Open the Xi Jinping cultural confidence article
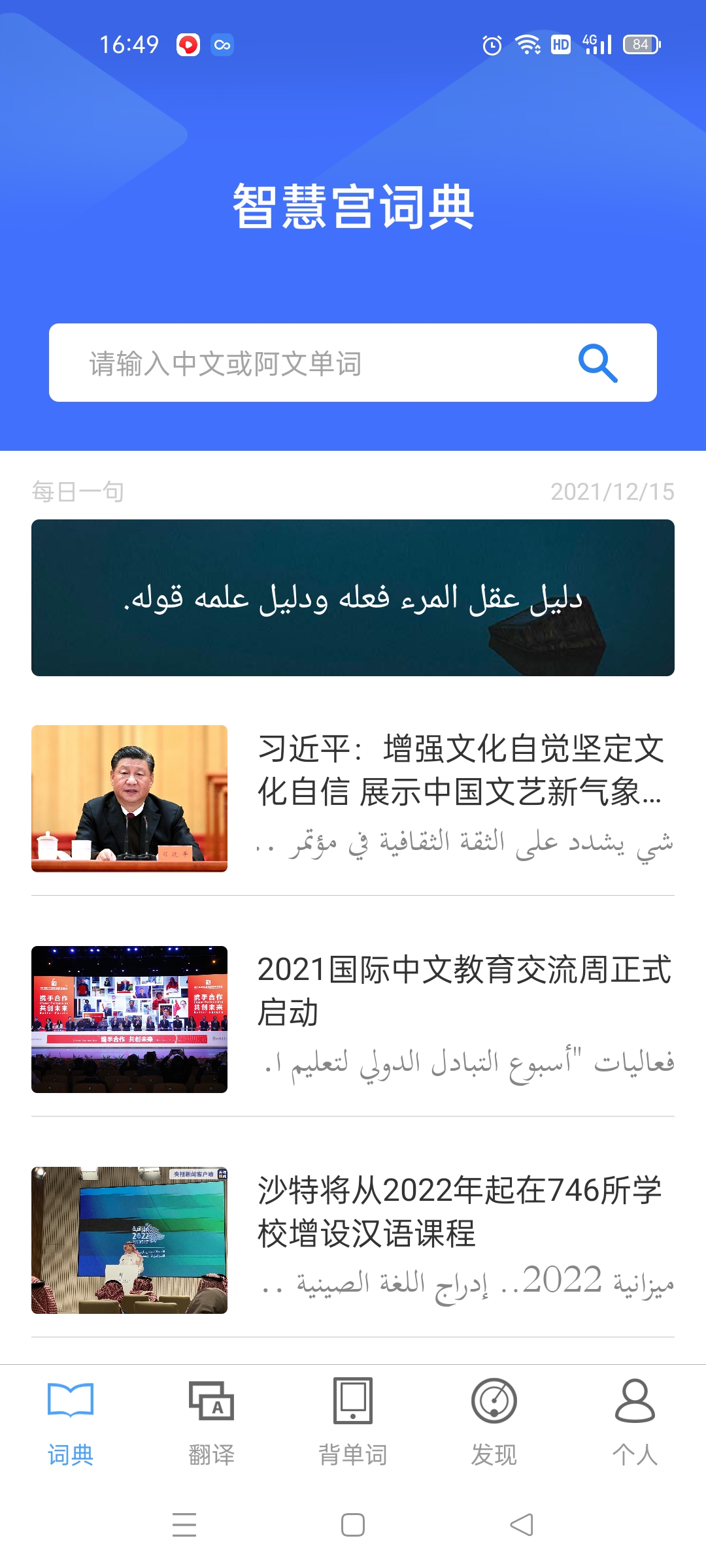The height and width of the screenshot is (1568, 706). (353, 798)
